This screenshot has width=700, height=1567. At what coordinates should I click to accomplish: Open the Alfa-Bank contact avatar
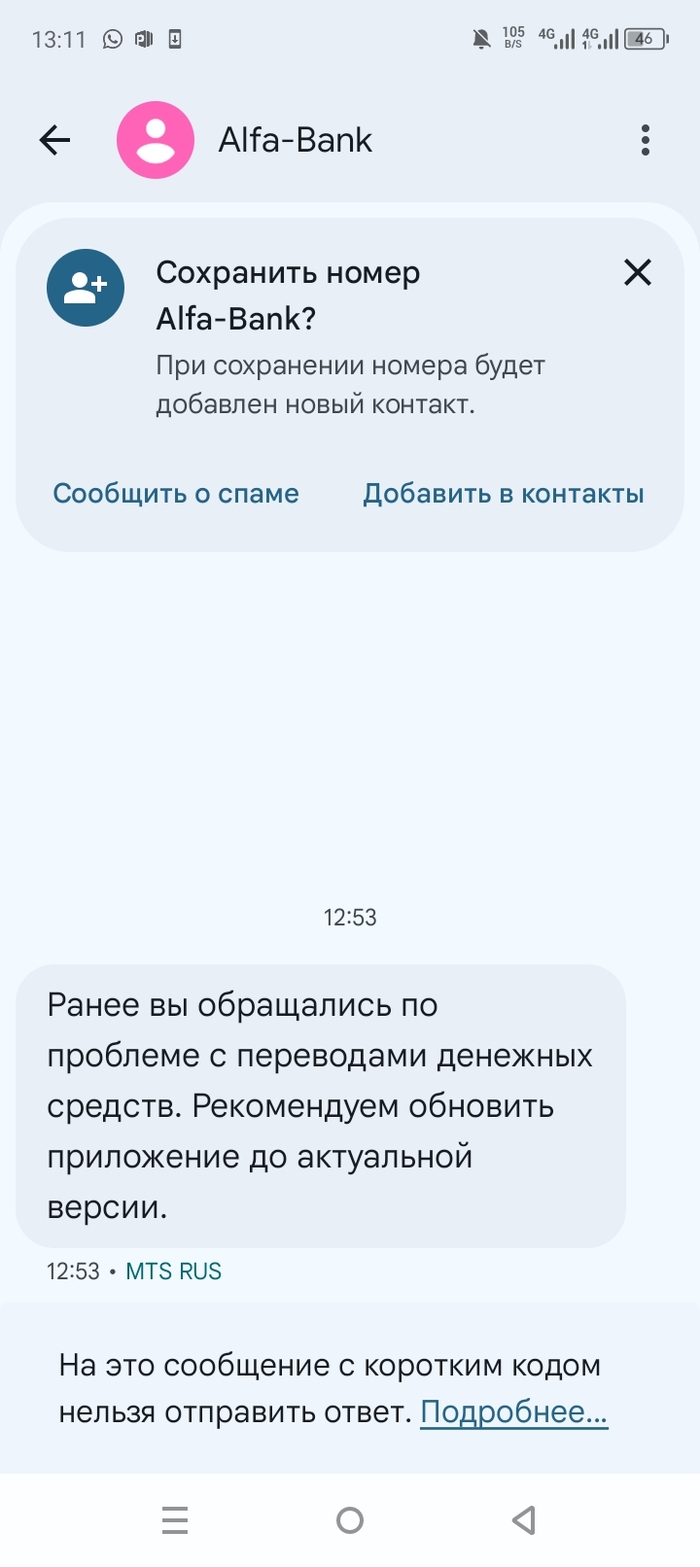(x=155, y=141)
